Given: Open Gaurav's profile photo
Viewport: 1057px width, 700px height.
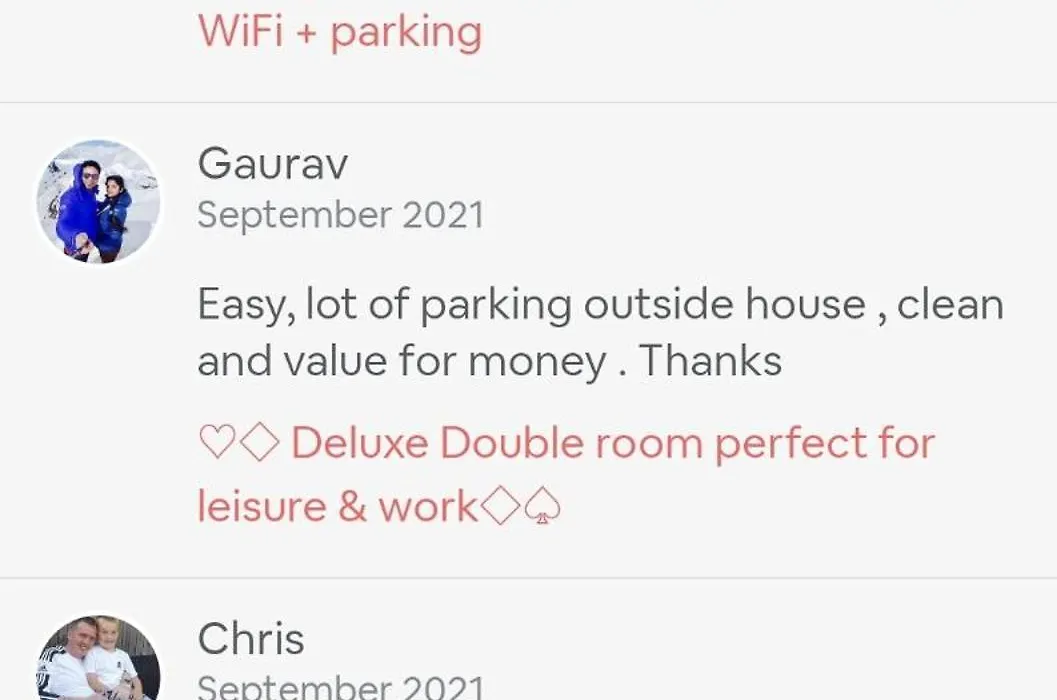Looking at the screenshot, I should pyautogui.click(x=98, y=201).
